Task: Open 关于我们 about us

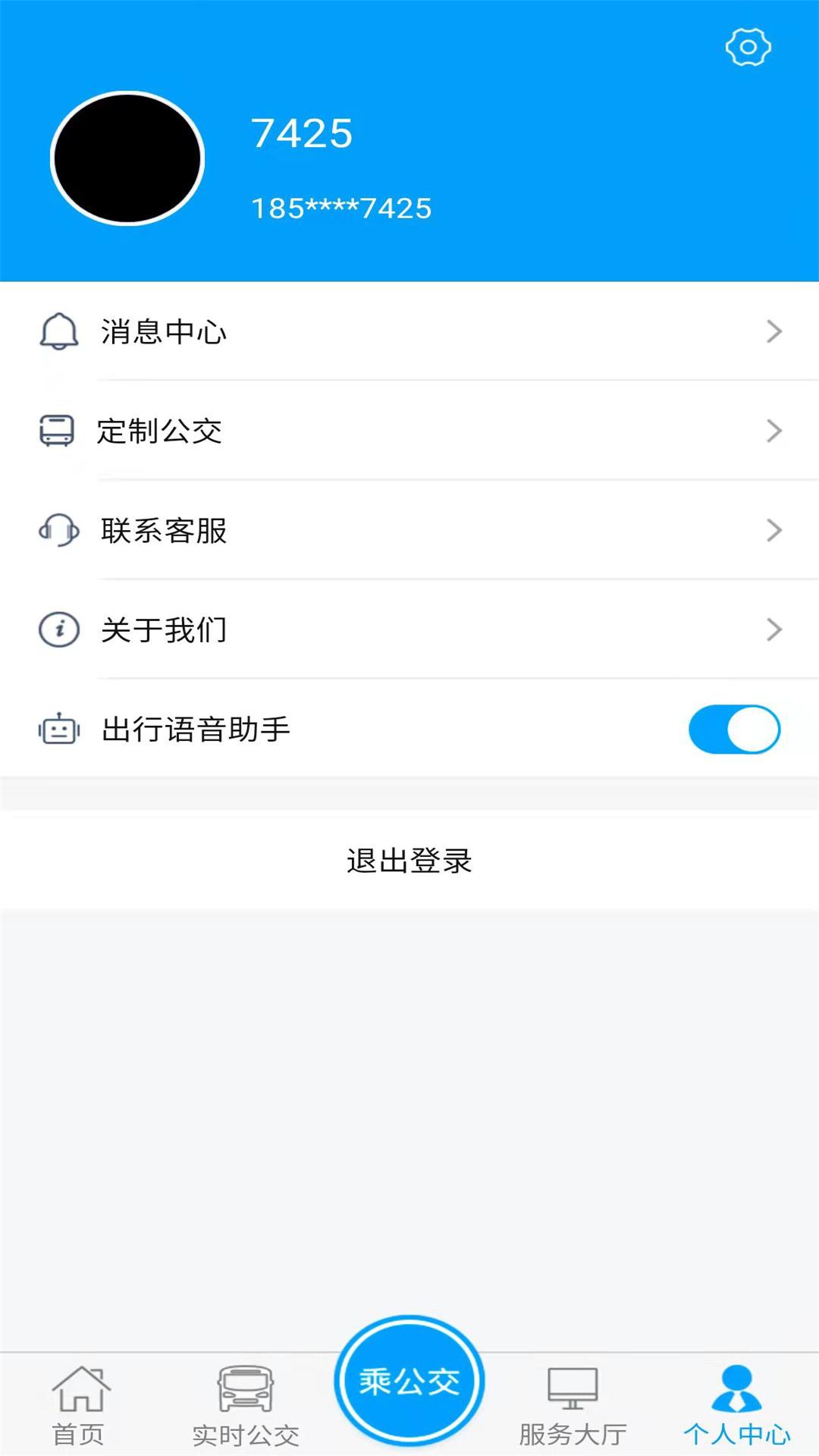Action: click(x=409, y=629)
